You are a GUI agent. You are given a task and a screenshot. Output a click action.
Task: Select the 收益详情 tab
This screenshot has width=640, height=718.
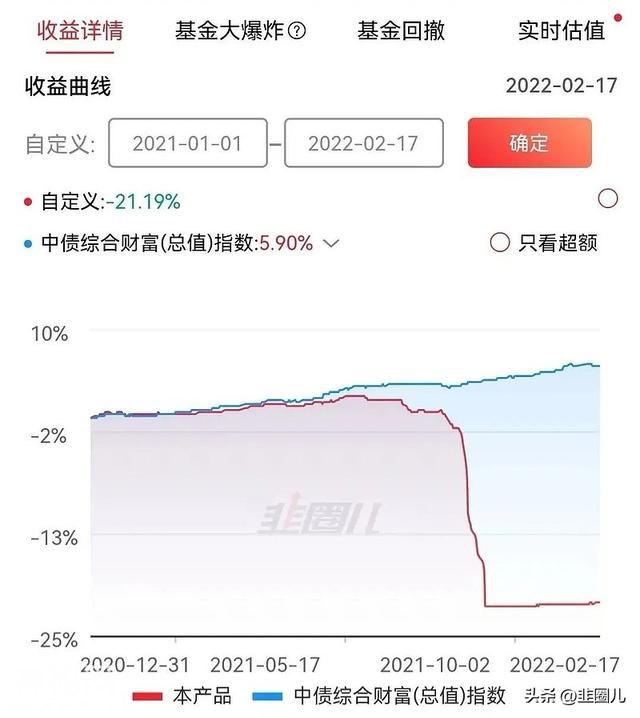(x=80, y=30)
